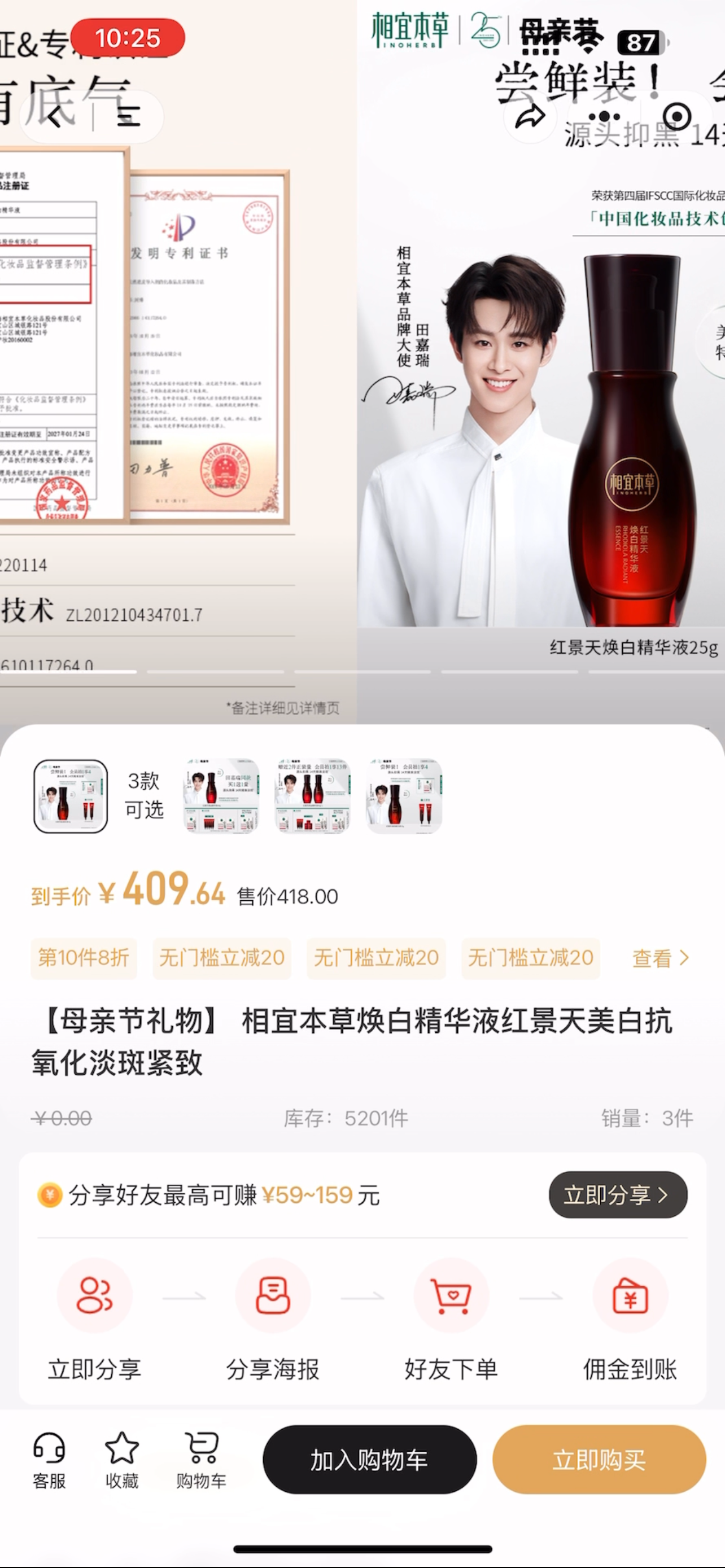
Task: Tap the 第10件8折 discount tag
Action: [84, 959]
